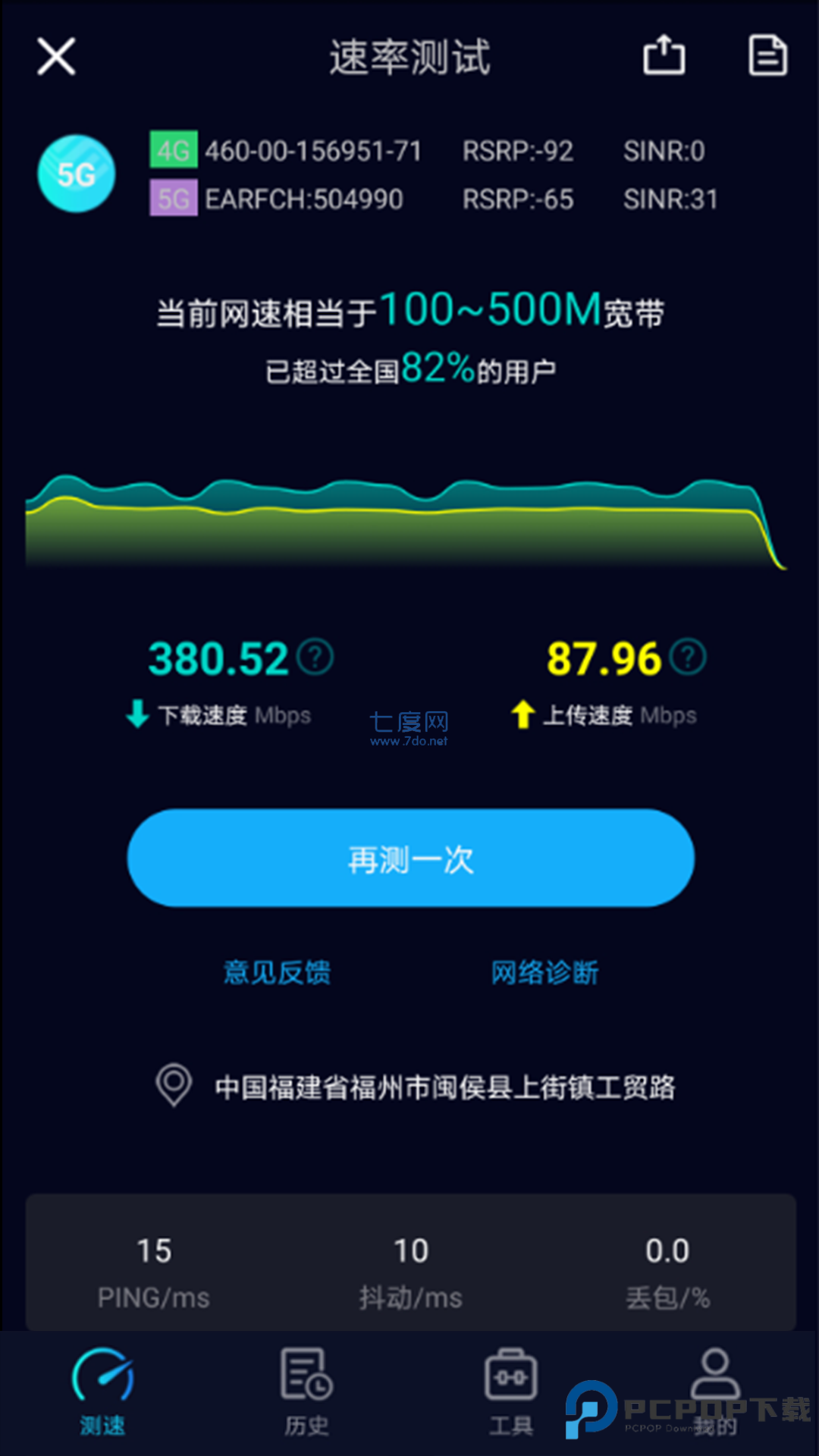
Task: Tap 再测一次 to retest speed
Action: point(409,858)
